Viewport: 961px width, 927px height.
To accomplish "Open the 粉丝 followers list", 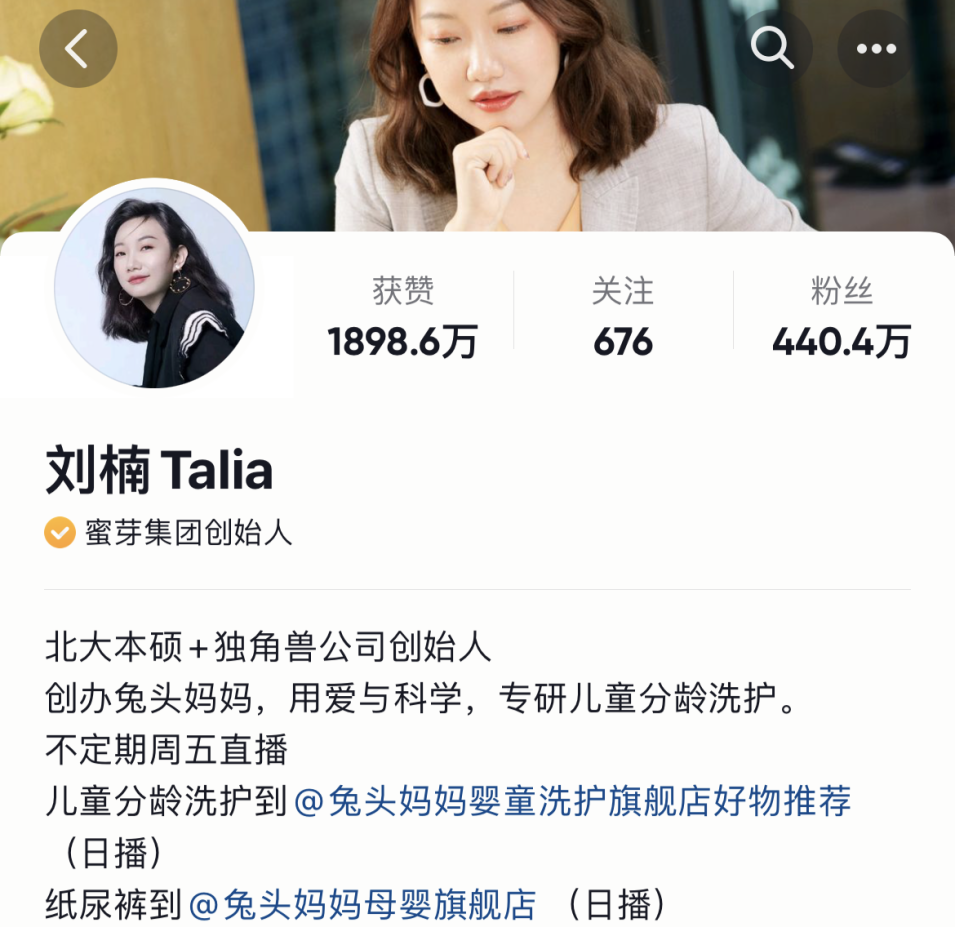I will tap(841, 317).
